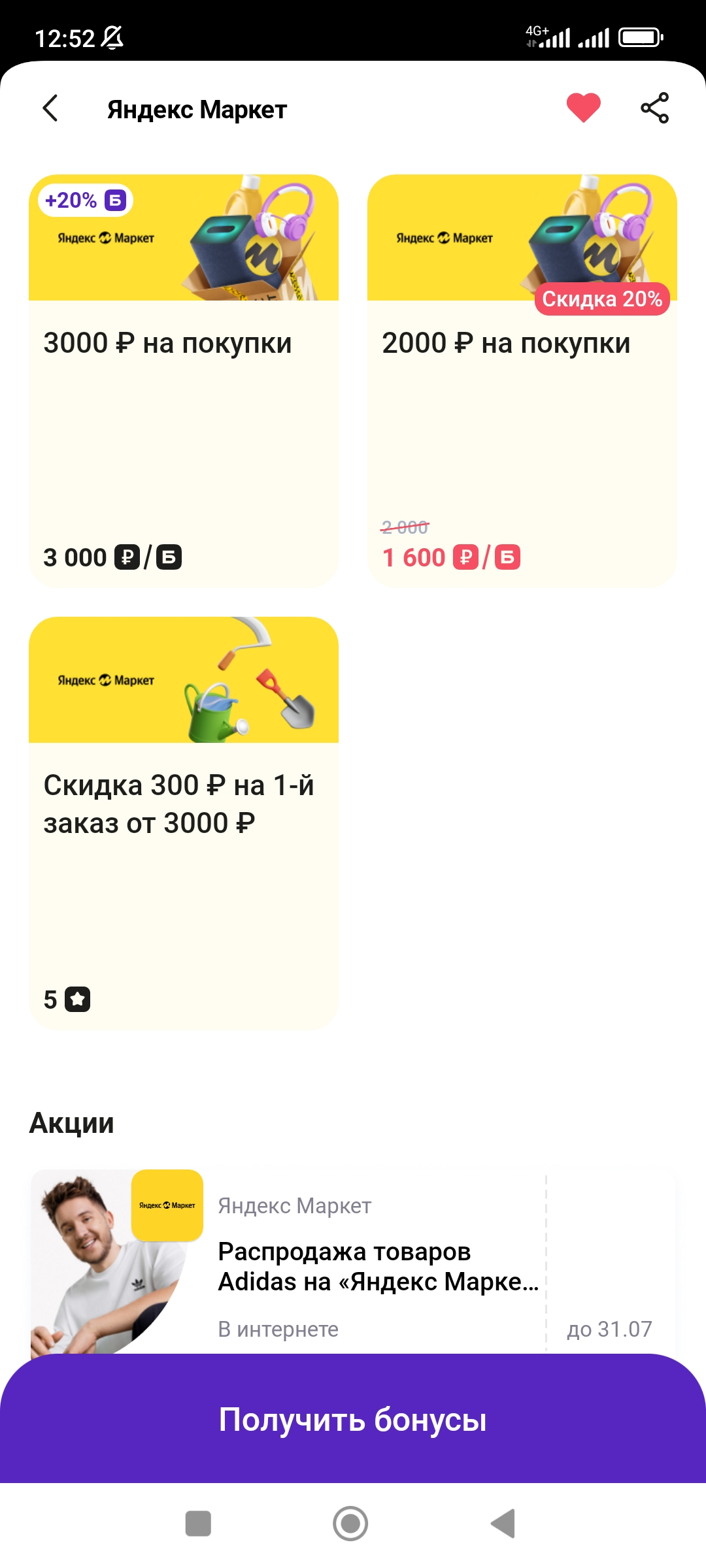The width and height of the screenshot is (706, 1568).
Task: Open the 2000 ₽ на покупки discounted card
Action: point(522,381)
